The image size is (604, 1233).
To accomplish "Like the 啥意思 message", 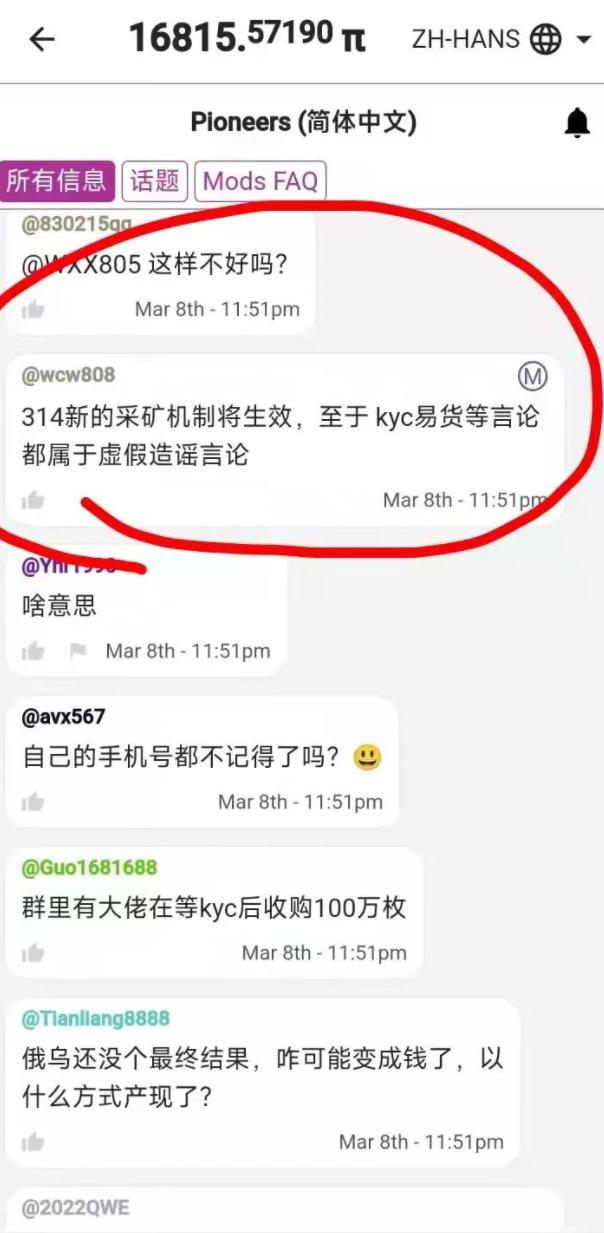I will (x=34, y=651).
